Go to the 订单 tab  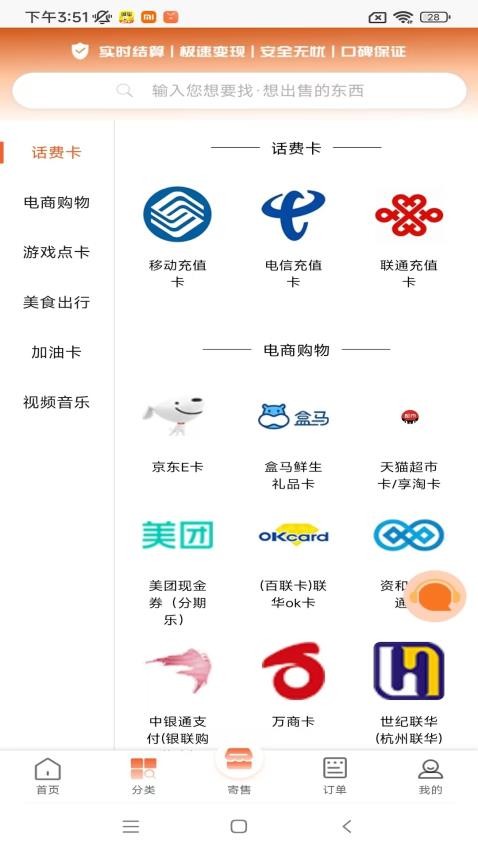[x=334, y=776]
